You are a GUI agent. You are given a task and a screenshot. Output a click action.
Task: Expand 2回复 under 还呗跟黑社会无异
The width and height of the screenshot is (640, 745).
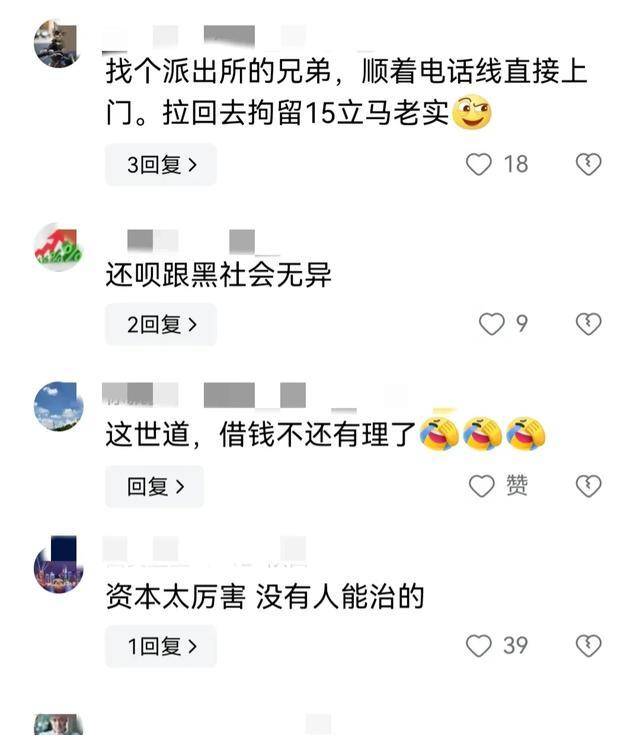(160, 325)
